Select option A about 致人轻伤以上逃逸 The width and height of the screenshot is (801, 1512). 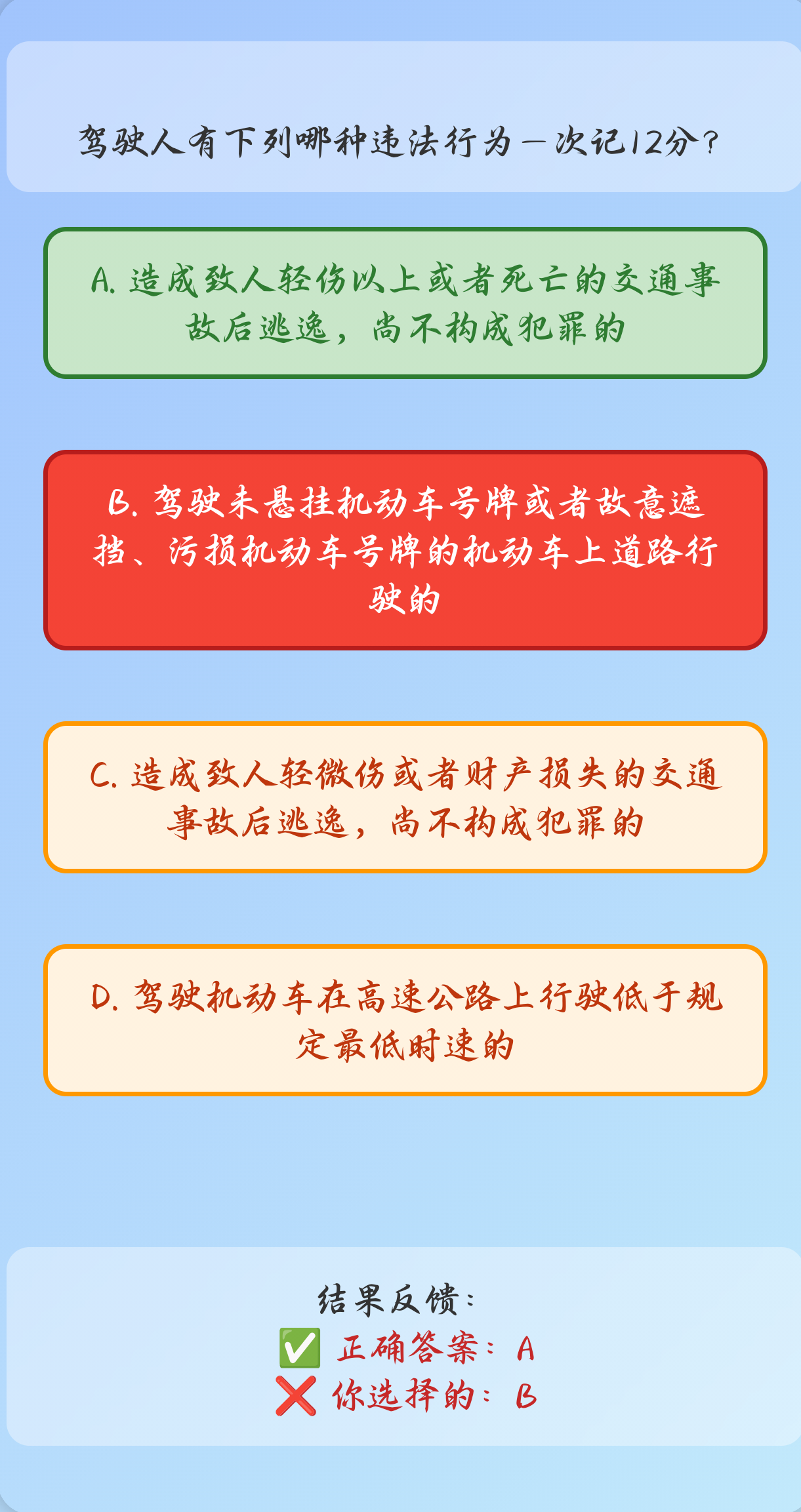point(405,303)
